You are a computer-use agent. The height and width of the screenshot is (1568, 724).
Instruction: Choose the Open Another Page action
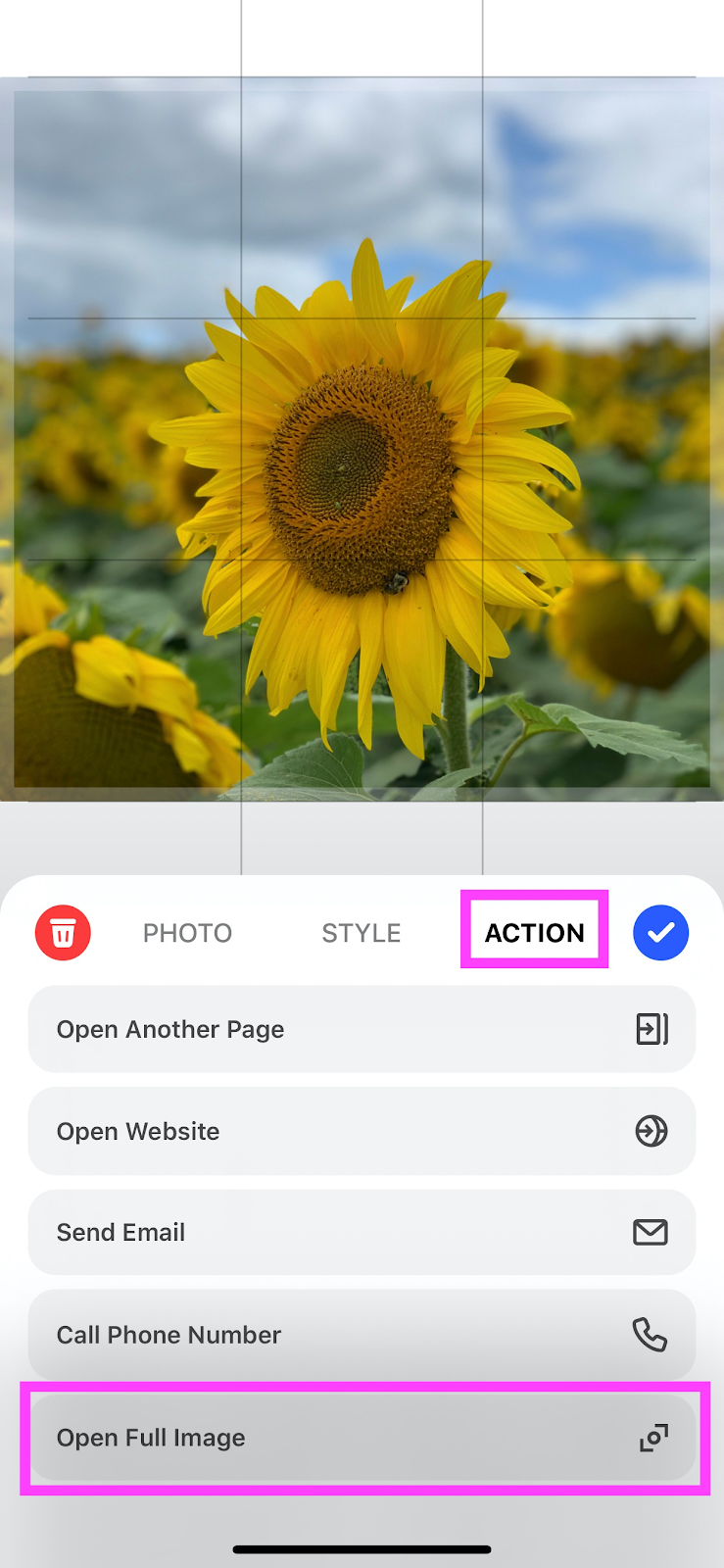pos(362,1029)
